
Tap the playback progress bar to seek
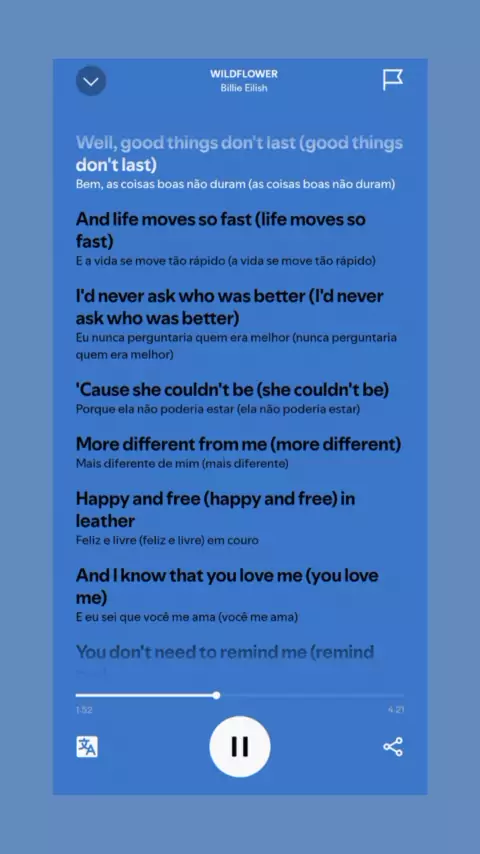[240, 696]
